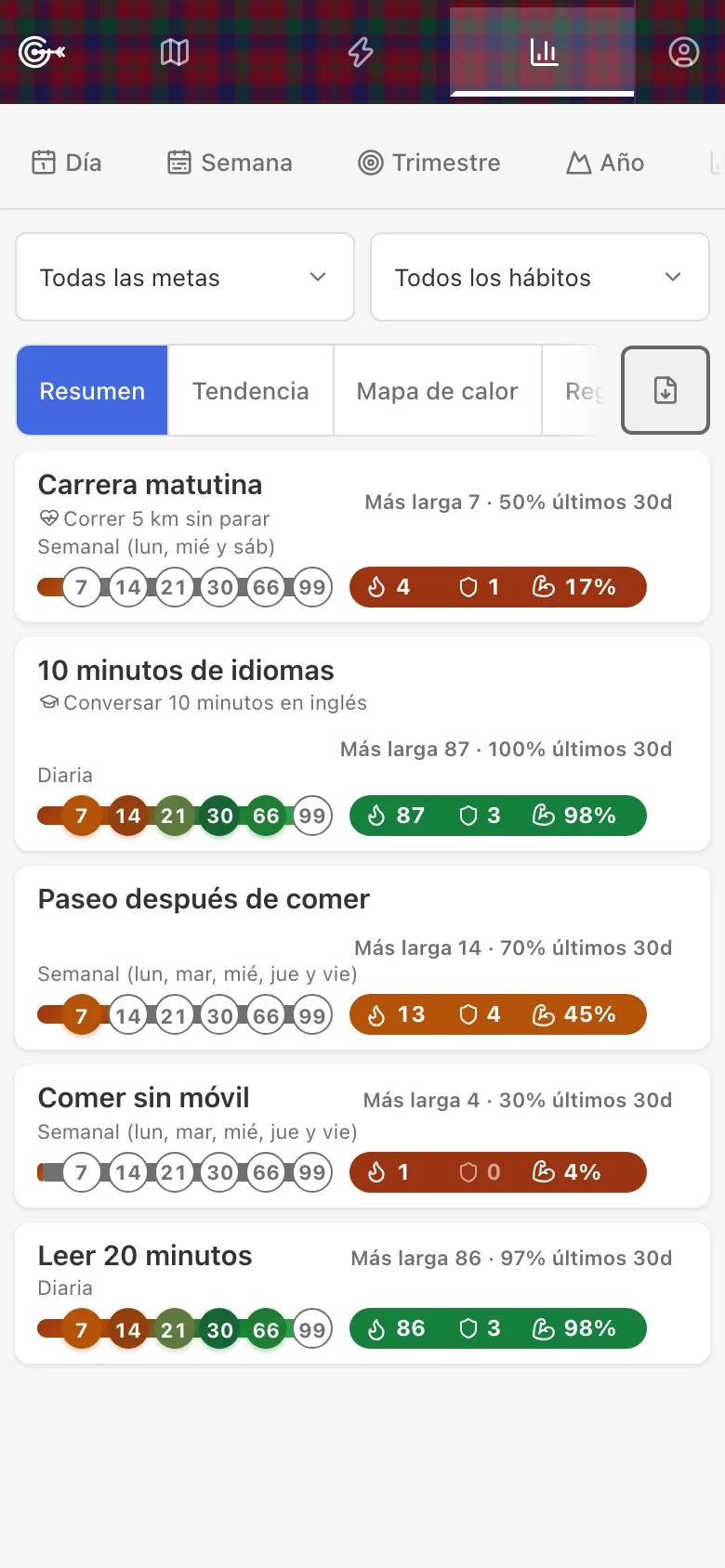Screen dimensions: 725x1568
Task: Open the Paseo después de comer card
Action: pyautogui.click(x=362, y=958)
